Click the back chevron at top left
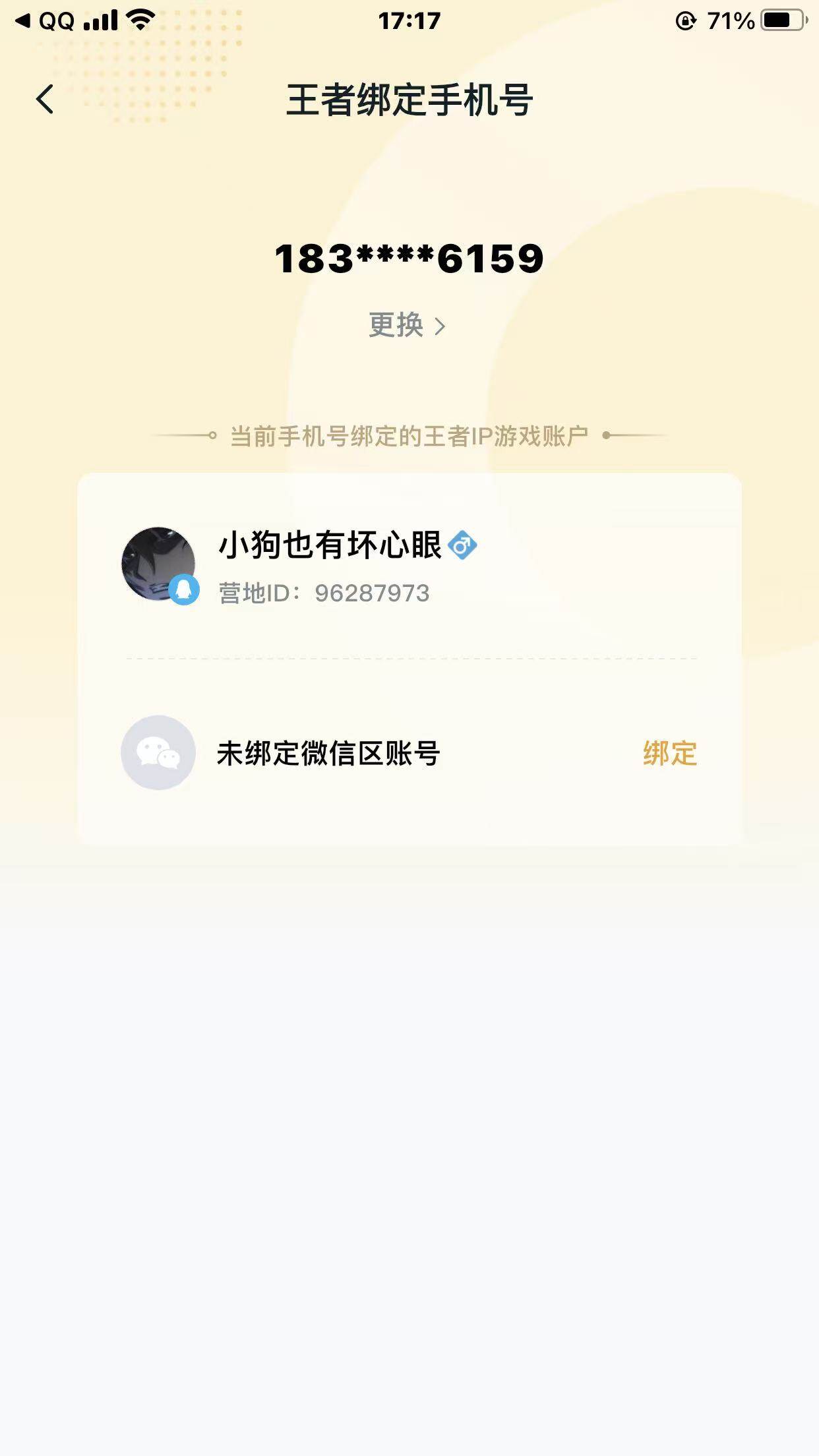This screenshot has width=819, height=1456. pos(44,99)
